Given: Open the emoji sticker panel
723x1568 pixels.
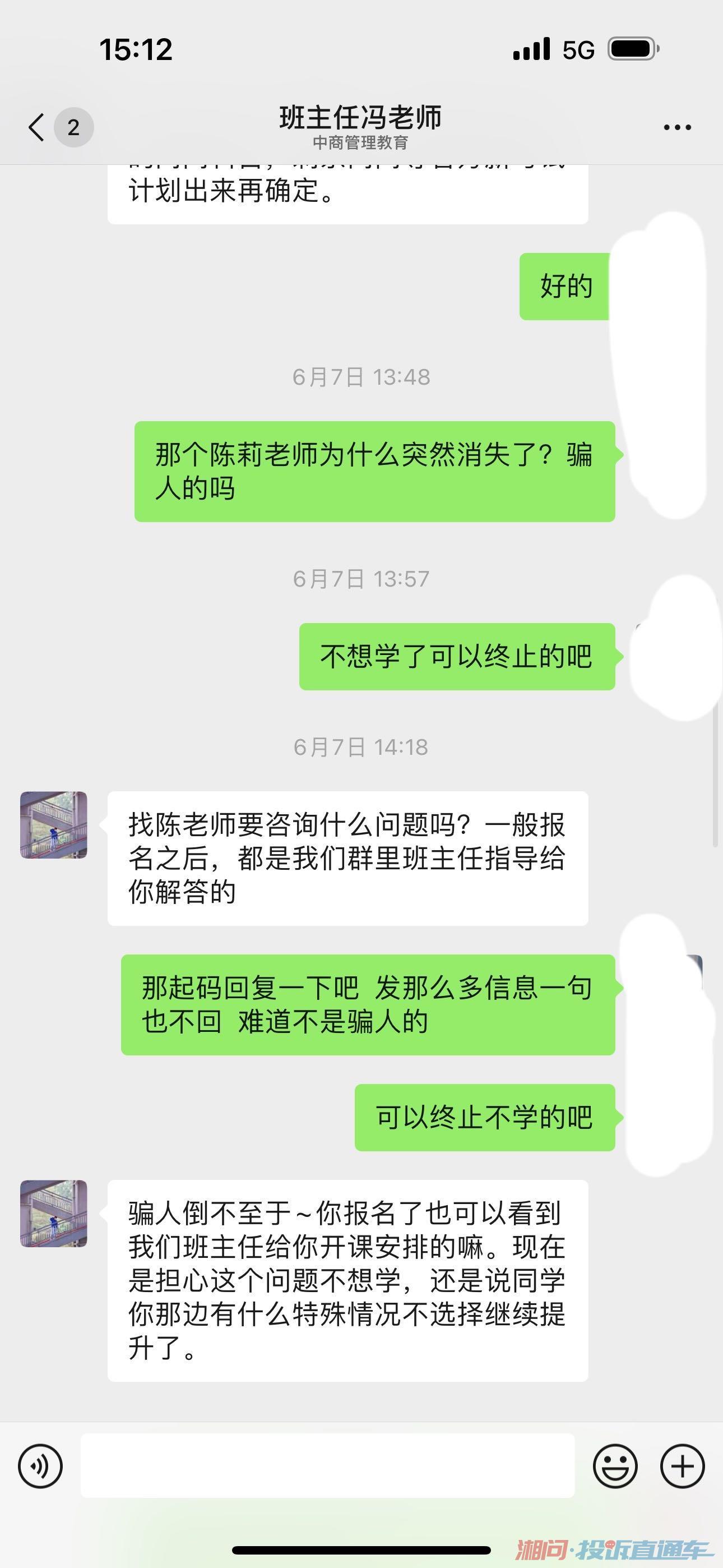Looking at the screenshot, I should (x=615, y=1466).
